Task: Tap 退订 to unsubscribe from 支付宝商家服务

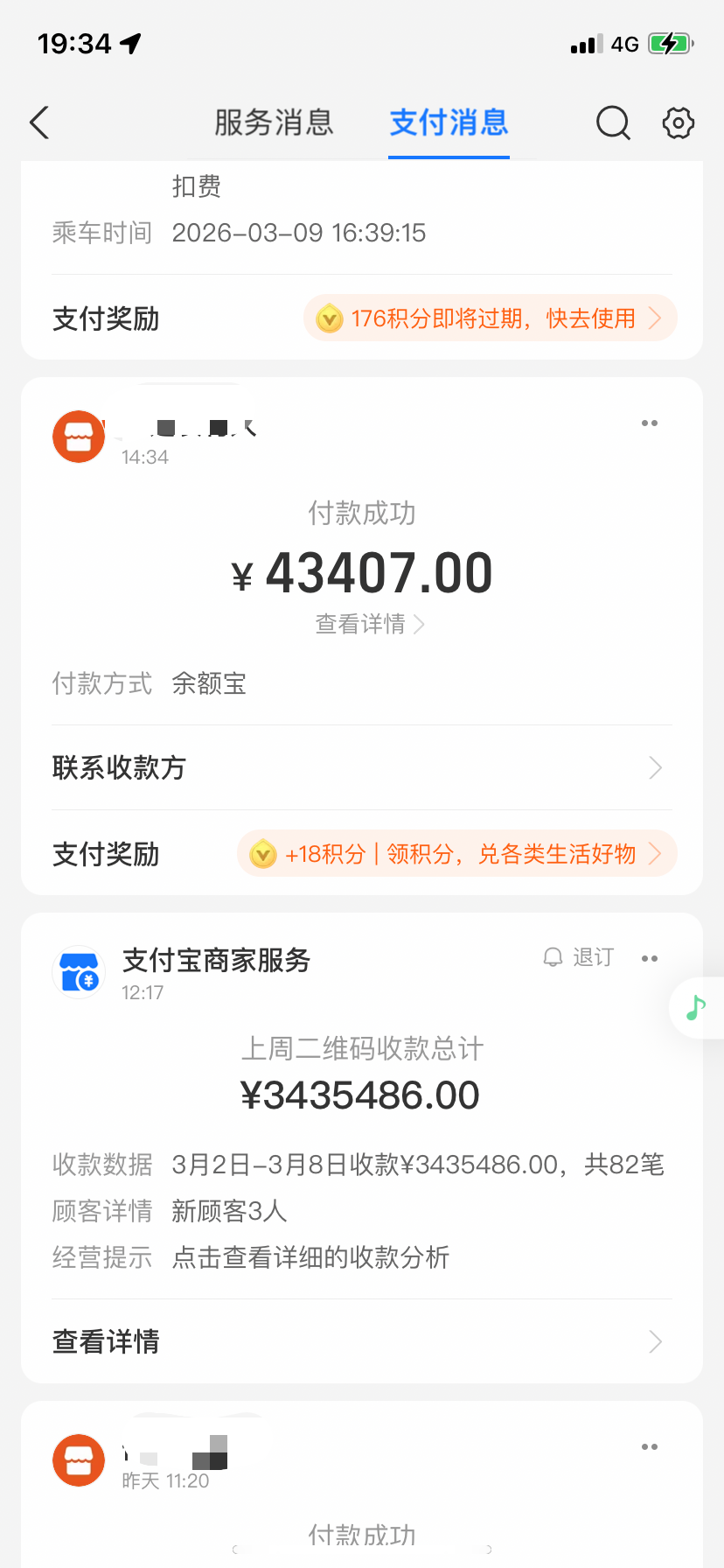Action: pos(579,957)
